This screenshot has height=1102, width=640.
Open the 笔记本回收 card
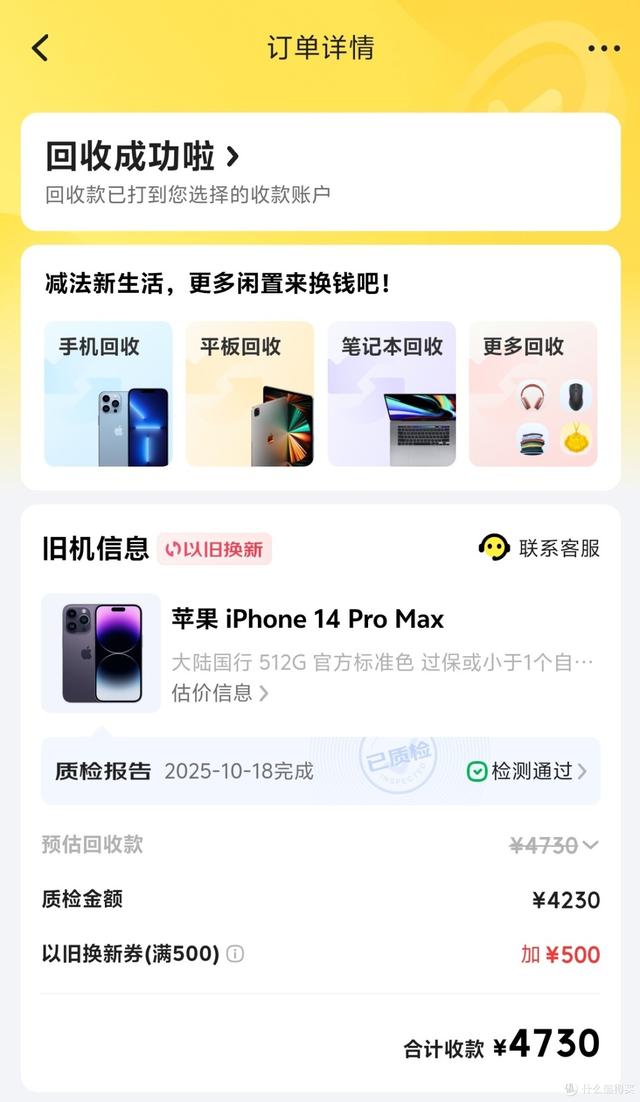pos(392,393)
